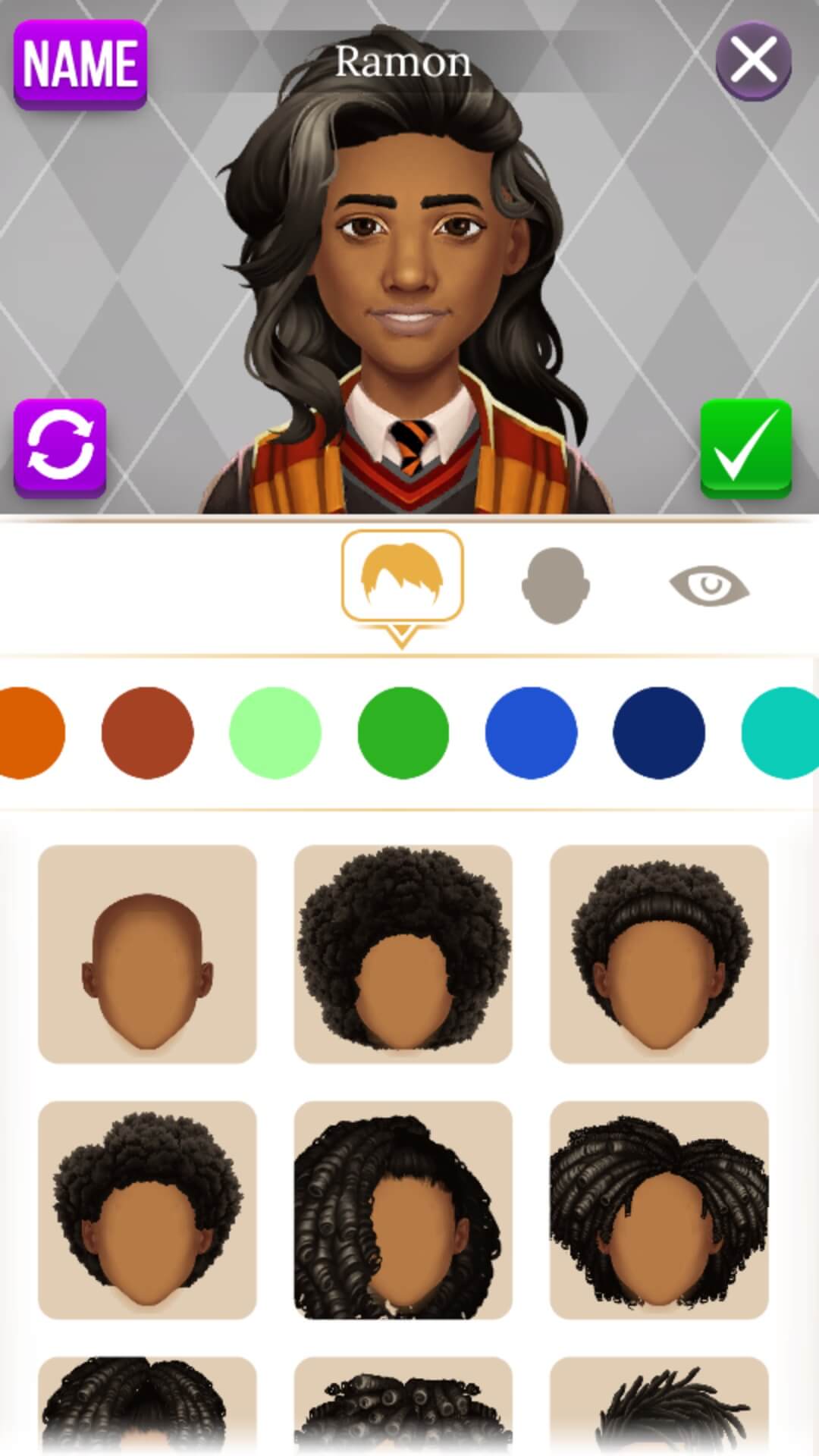Select the afro with headband hairstyle
The height and width of the screenshot is (1456, 819).
659,954
